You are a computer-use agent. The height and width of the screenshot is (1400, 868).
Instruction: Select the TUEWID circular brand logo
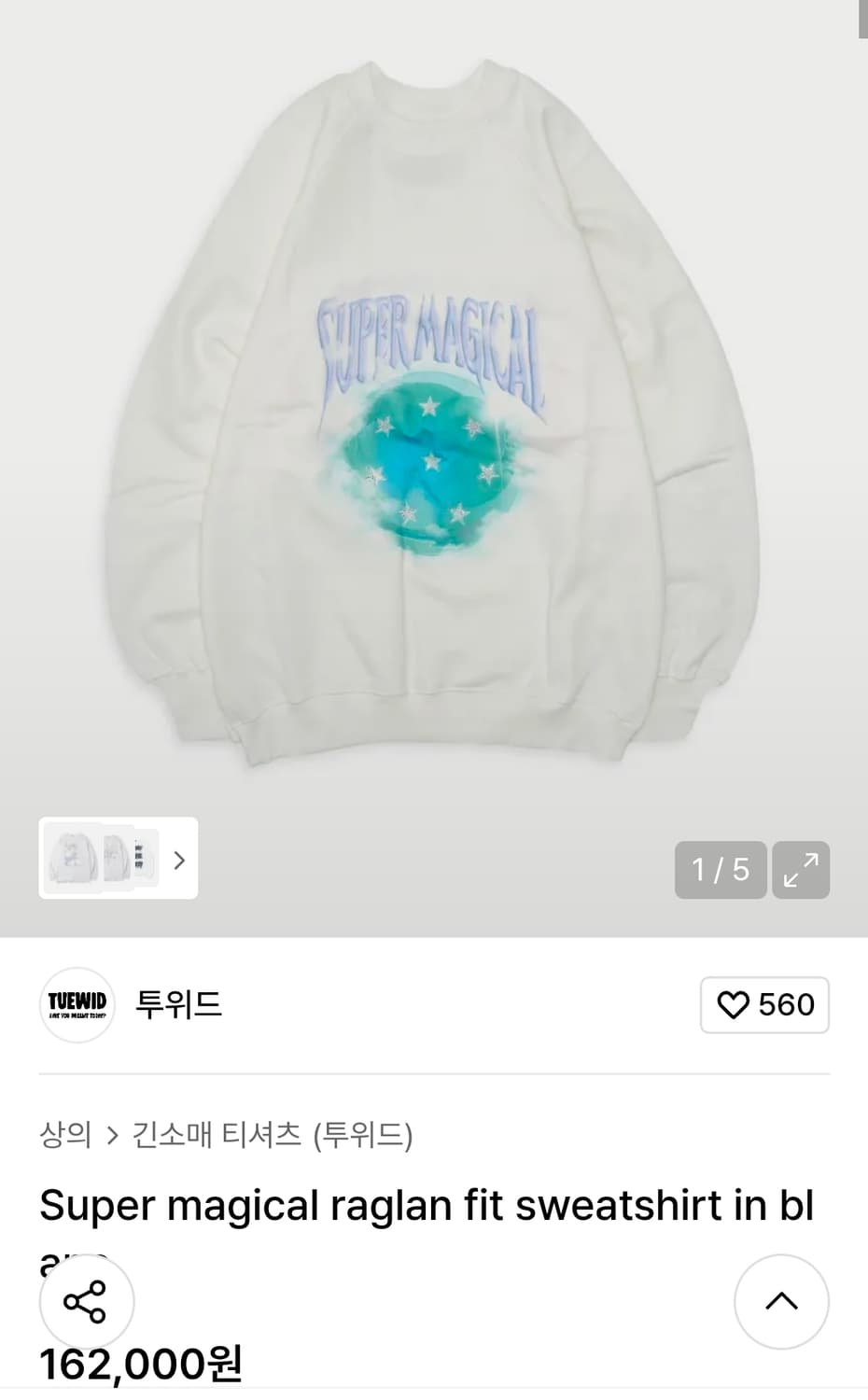(x=77, y=1005)
